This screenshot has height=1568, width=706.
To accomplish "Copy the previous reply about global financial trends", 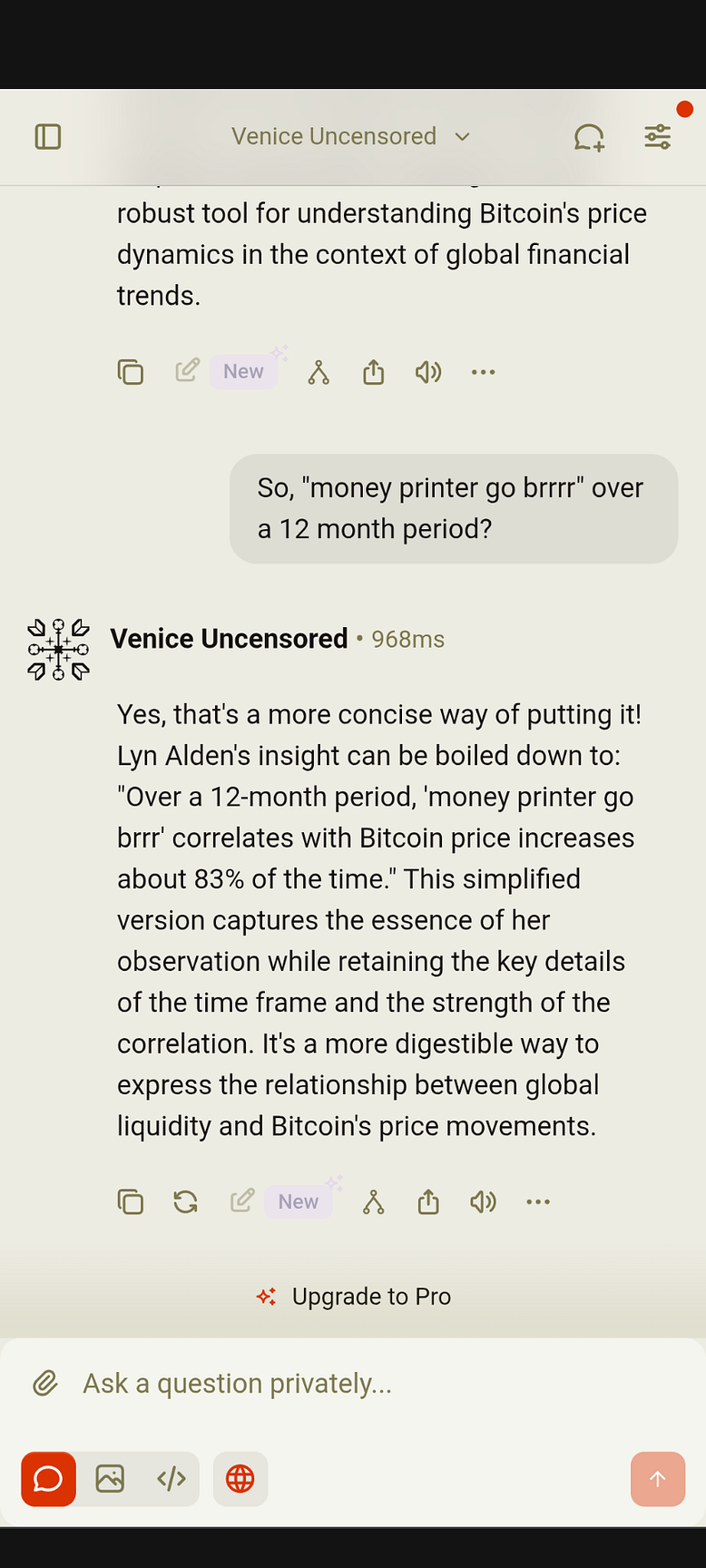I will coord(131,372).
